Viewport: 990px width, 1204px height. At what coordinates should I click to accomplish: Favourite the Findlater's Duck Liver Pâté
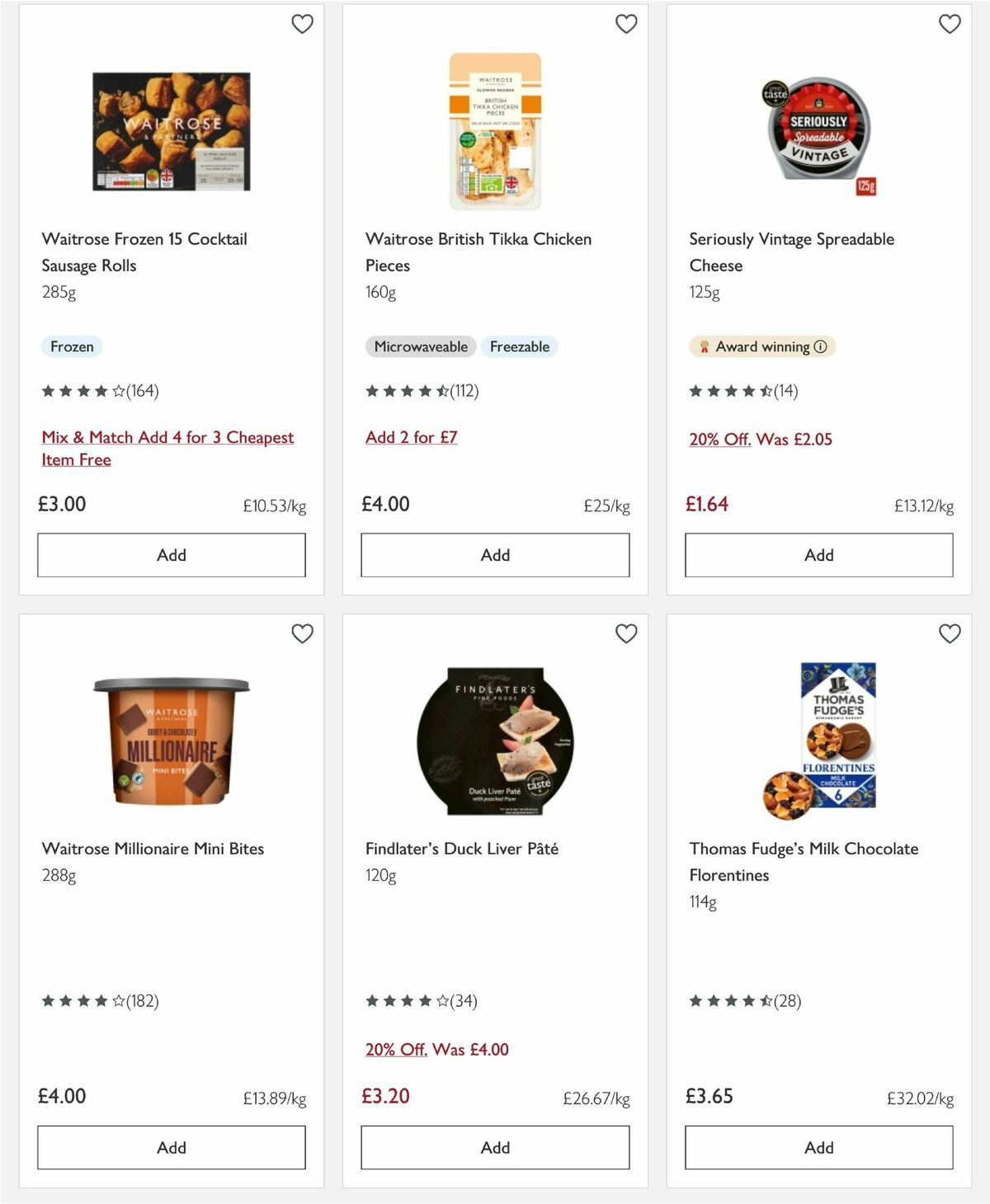point(625,633)
